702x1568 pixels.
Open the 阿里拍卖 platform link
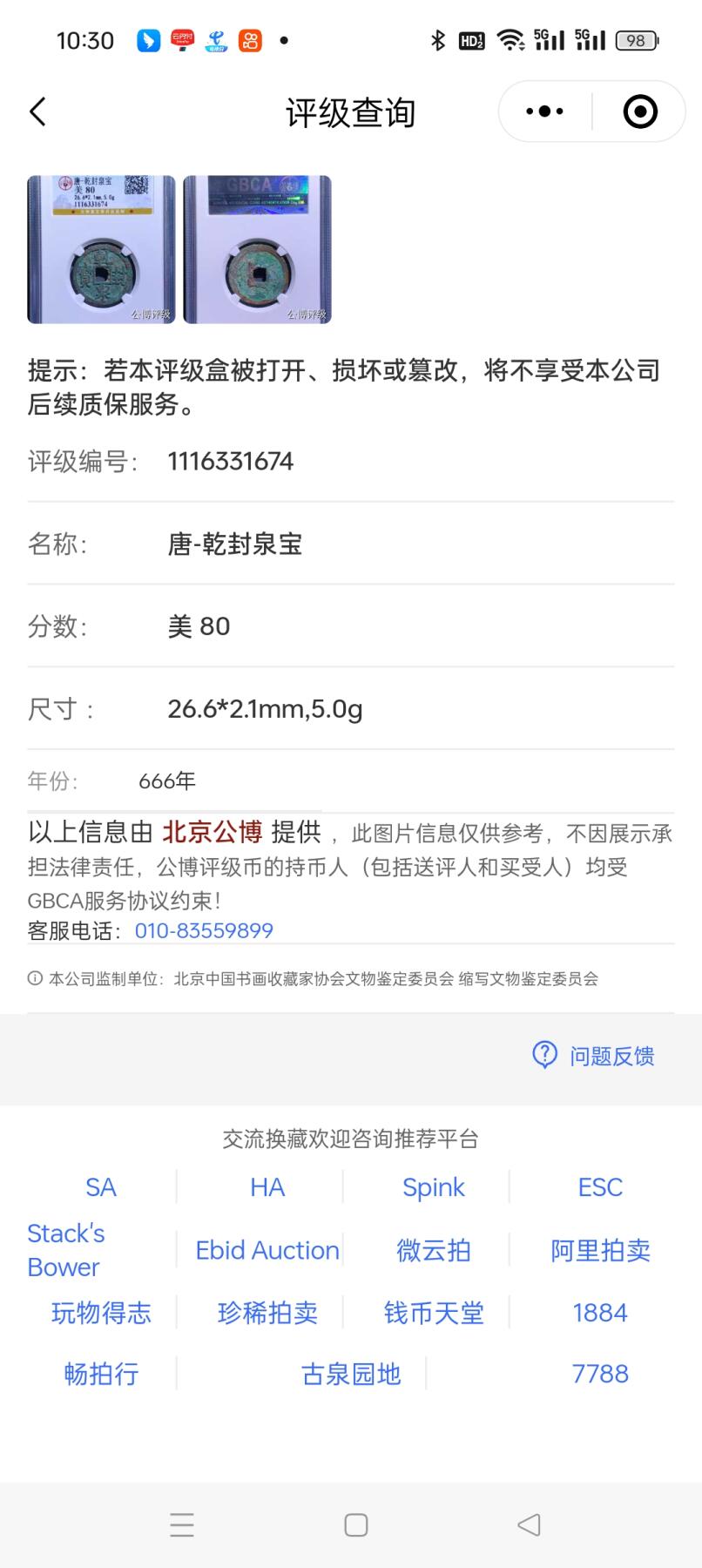(601, 1249)
